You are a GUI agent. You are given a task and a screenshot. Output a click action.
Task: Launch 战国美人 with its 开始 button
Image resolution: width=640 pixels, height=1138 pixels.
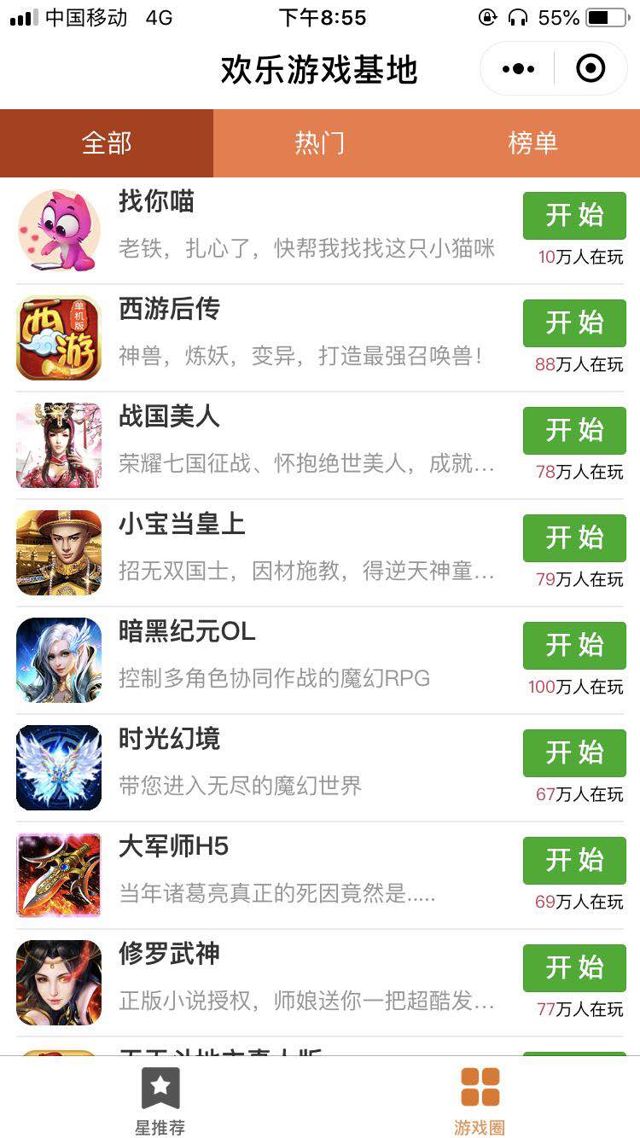coord(574,430)
